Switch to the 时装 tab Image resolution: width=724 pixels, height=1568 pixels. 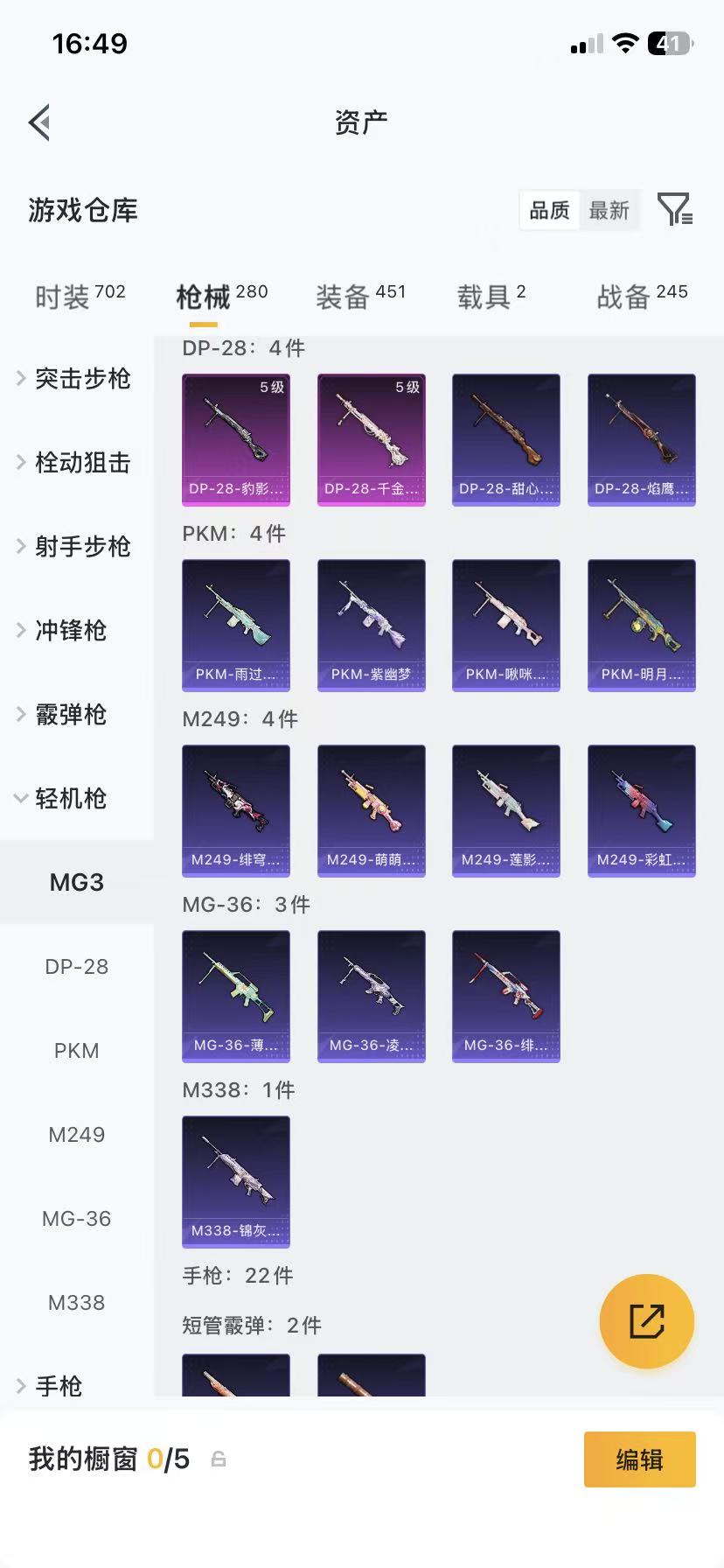coord(80,297)
